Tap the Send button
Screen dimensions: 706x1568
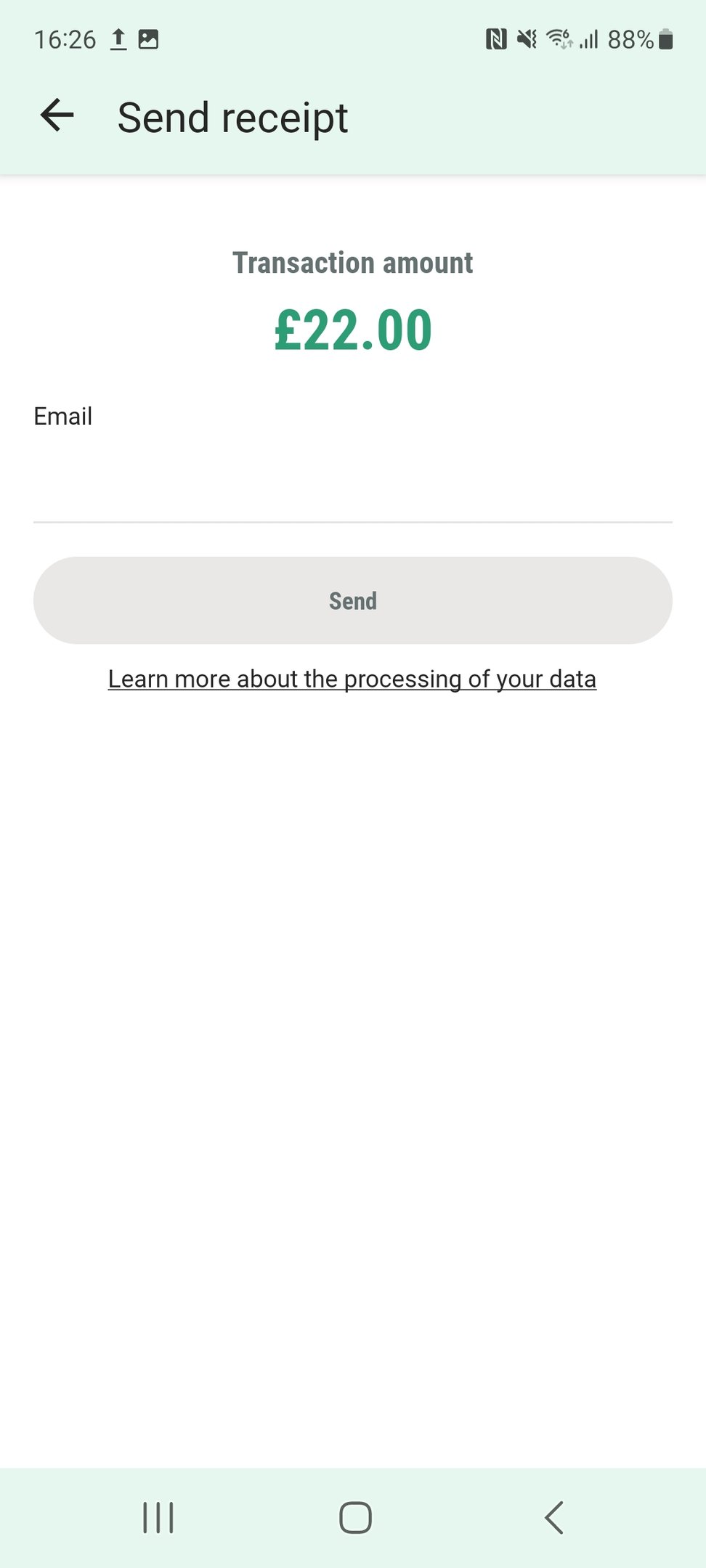[353, 600]
